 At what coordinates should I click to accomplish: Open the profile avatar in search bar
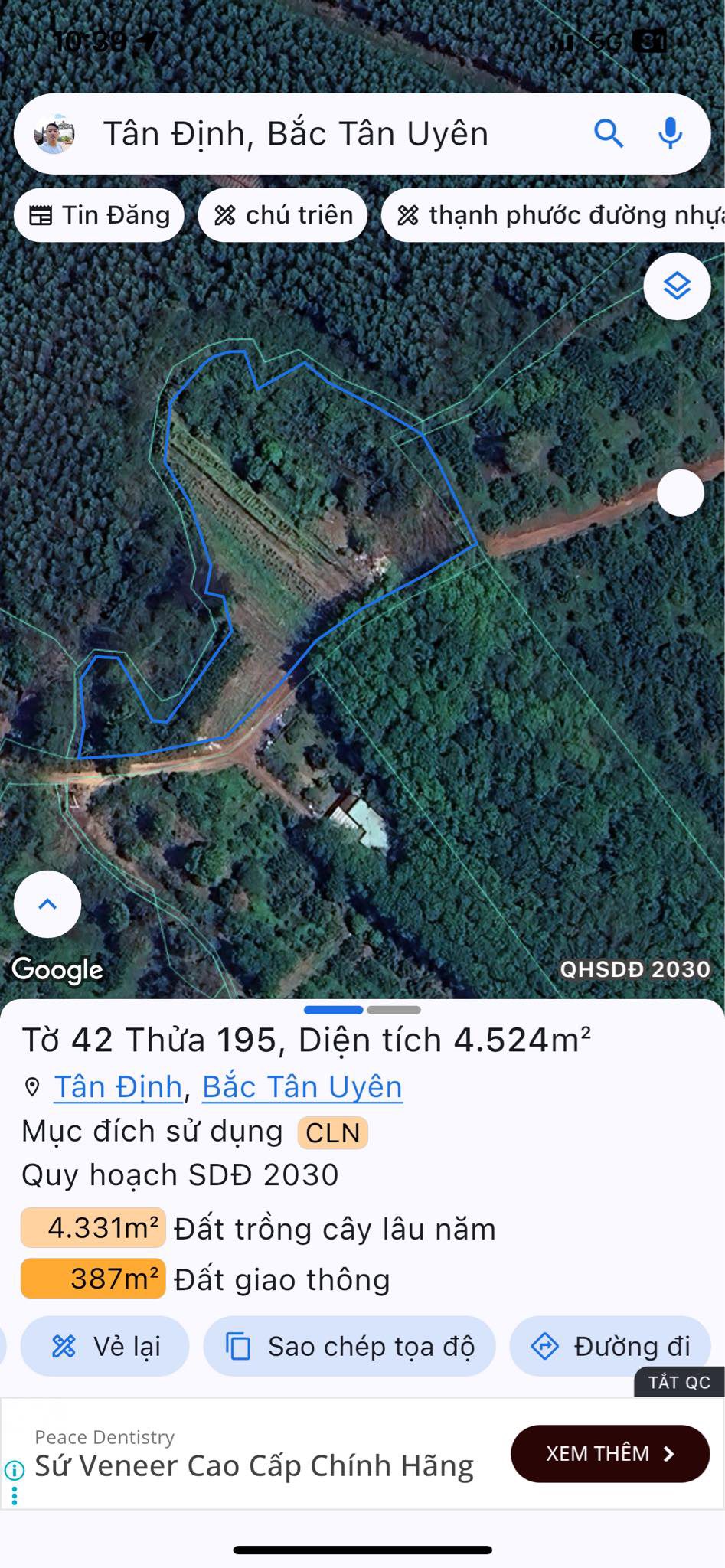(x=54, y=135)
